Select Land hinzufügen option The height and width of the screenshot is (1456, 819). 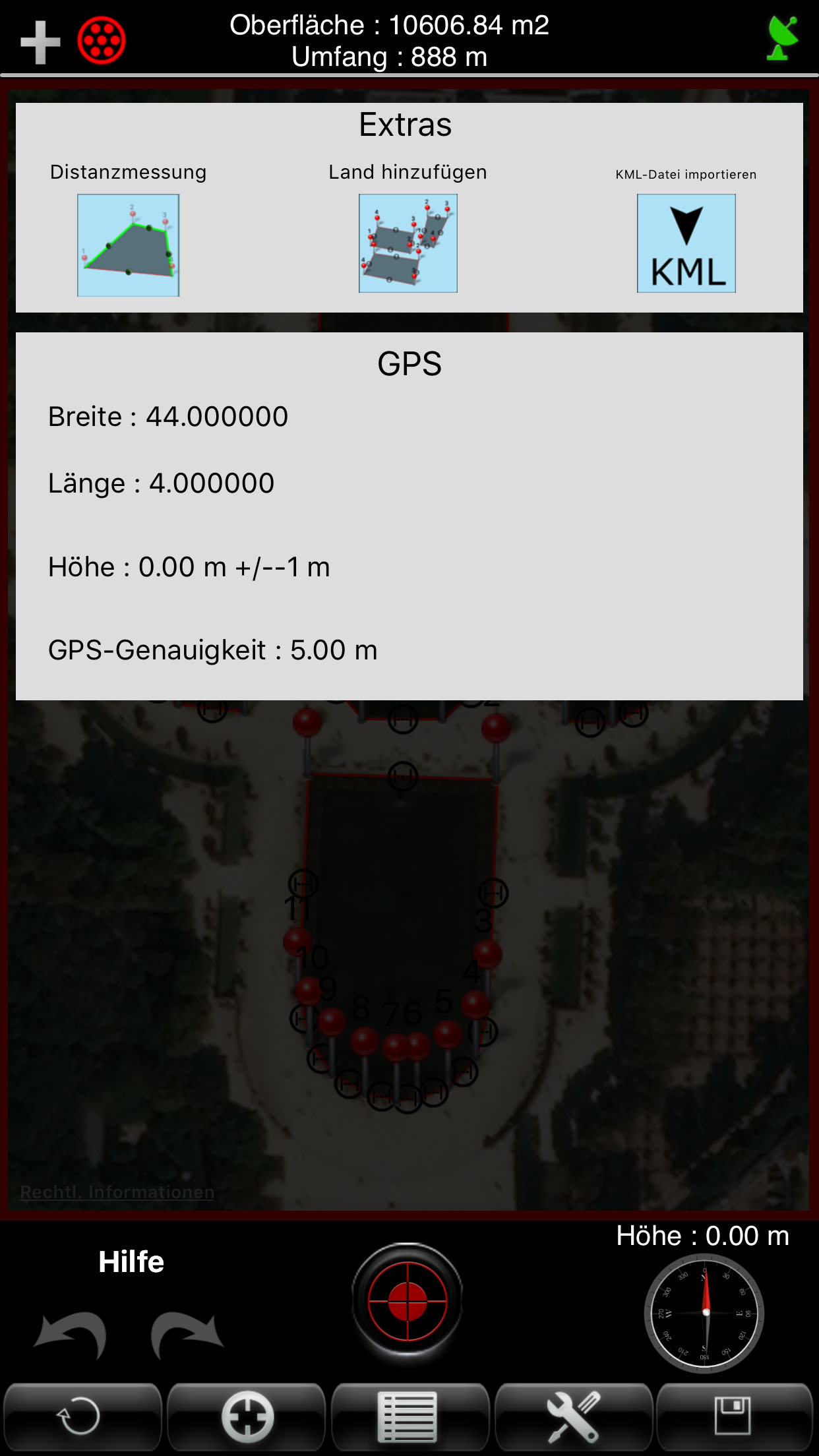(408, 243)
